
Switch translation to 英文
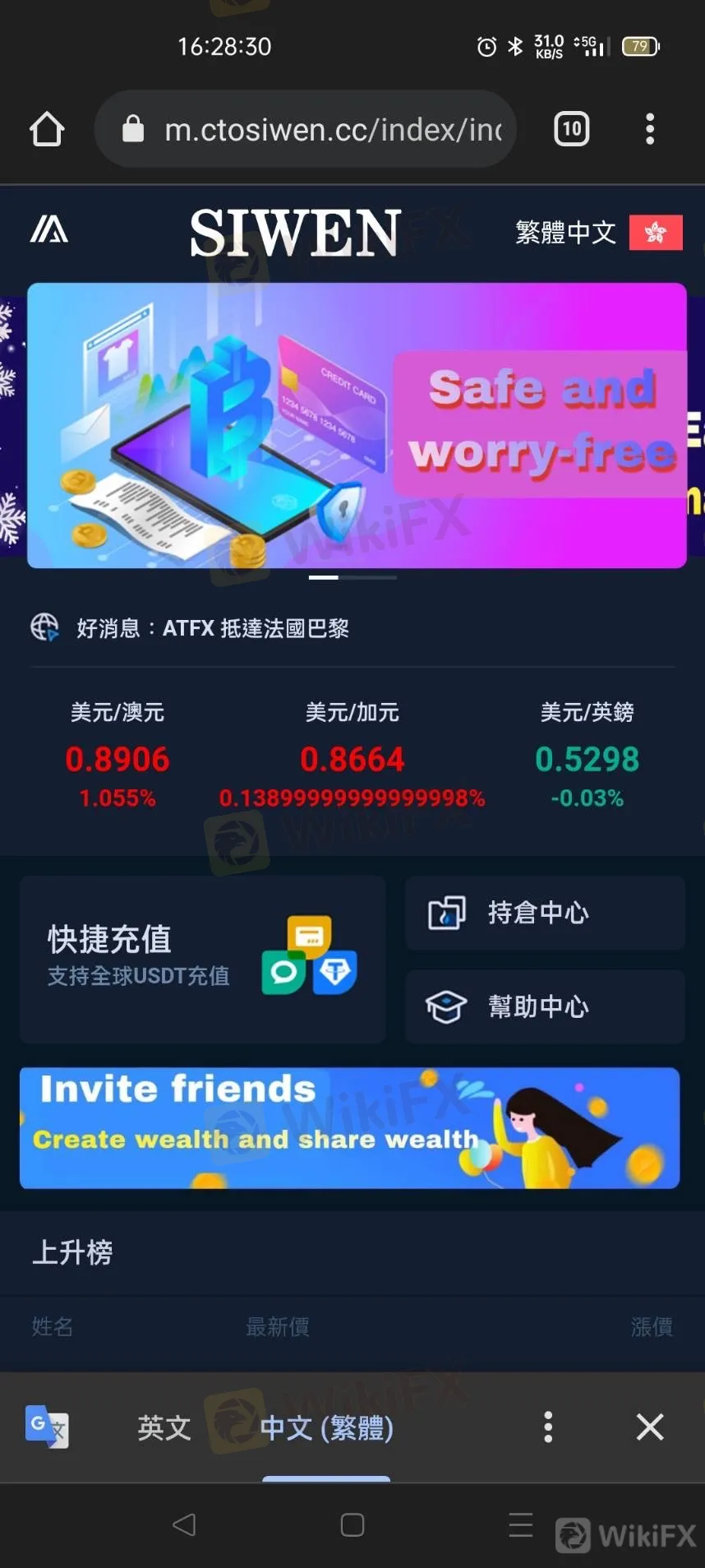[x=164, y=1428]
